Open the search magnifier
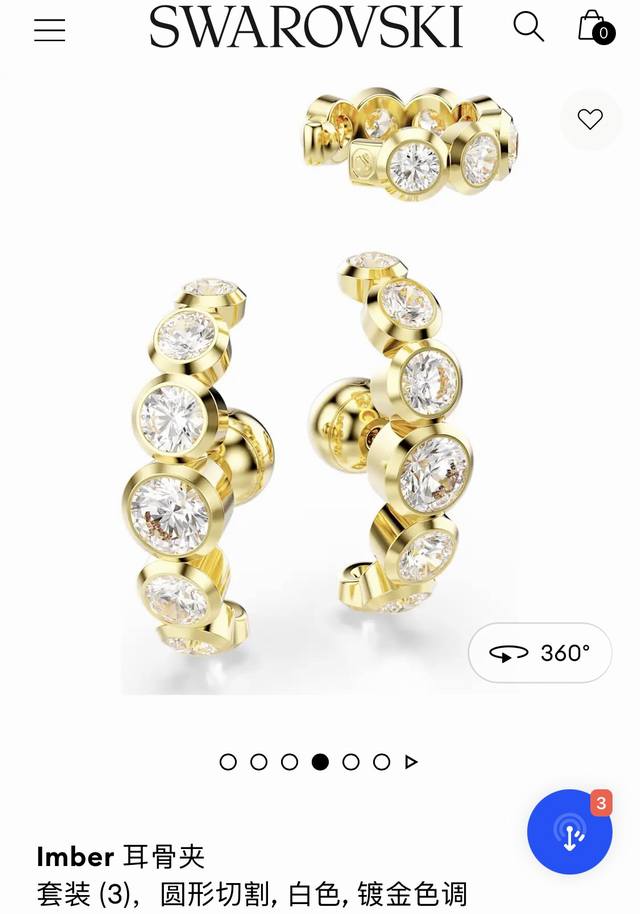Viewport: 640px width, 914px height. [x=528, y=27]
